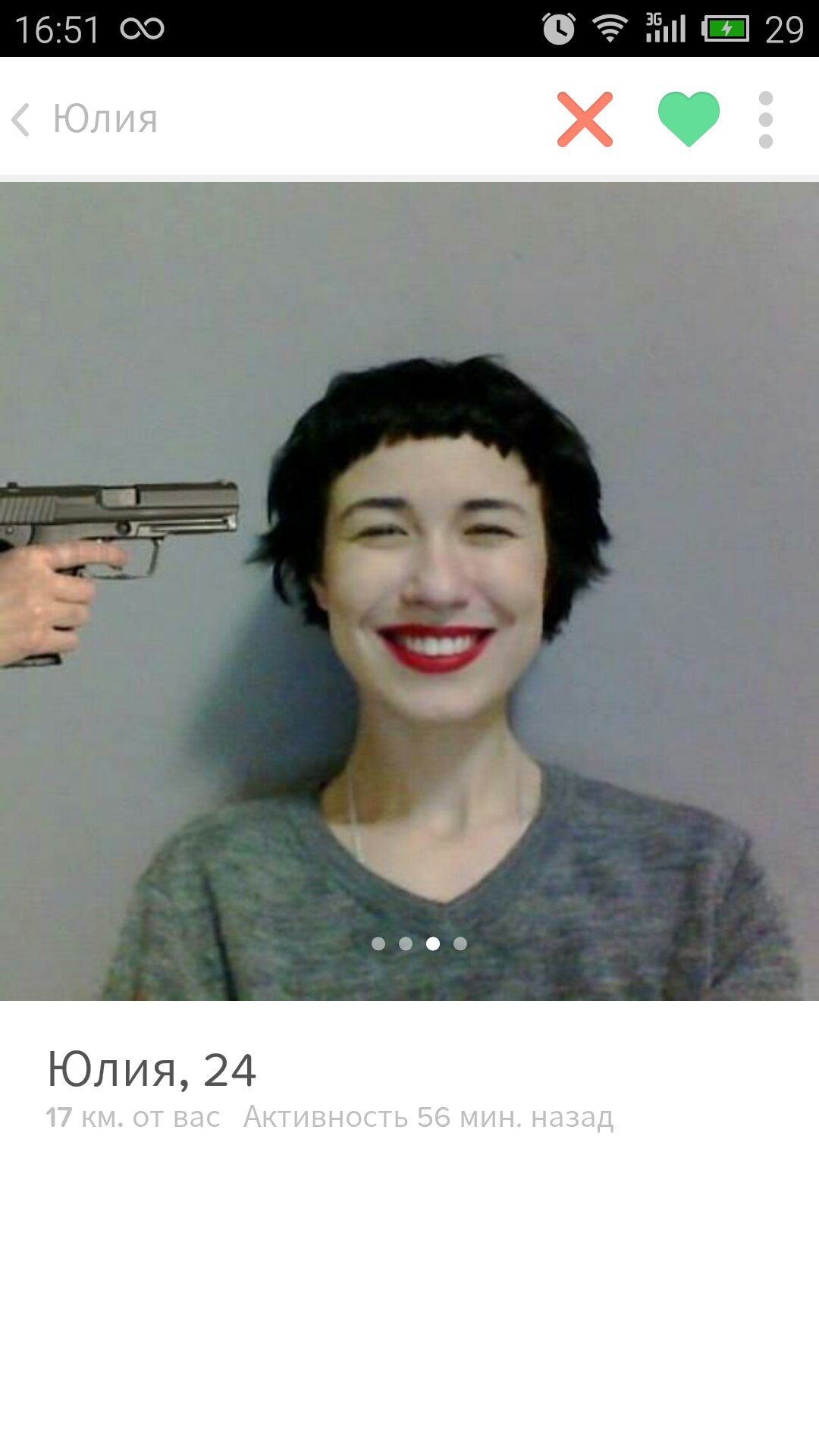Open the three-dot overflow menu

tap(766, 120)
